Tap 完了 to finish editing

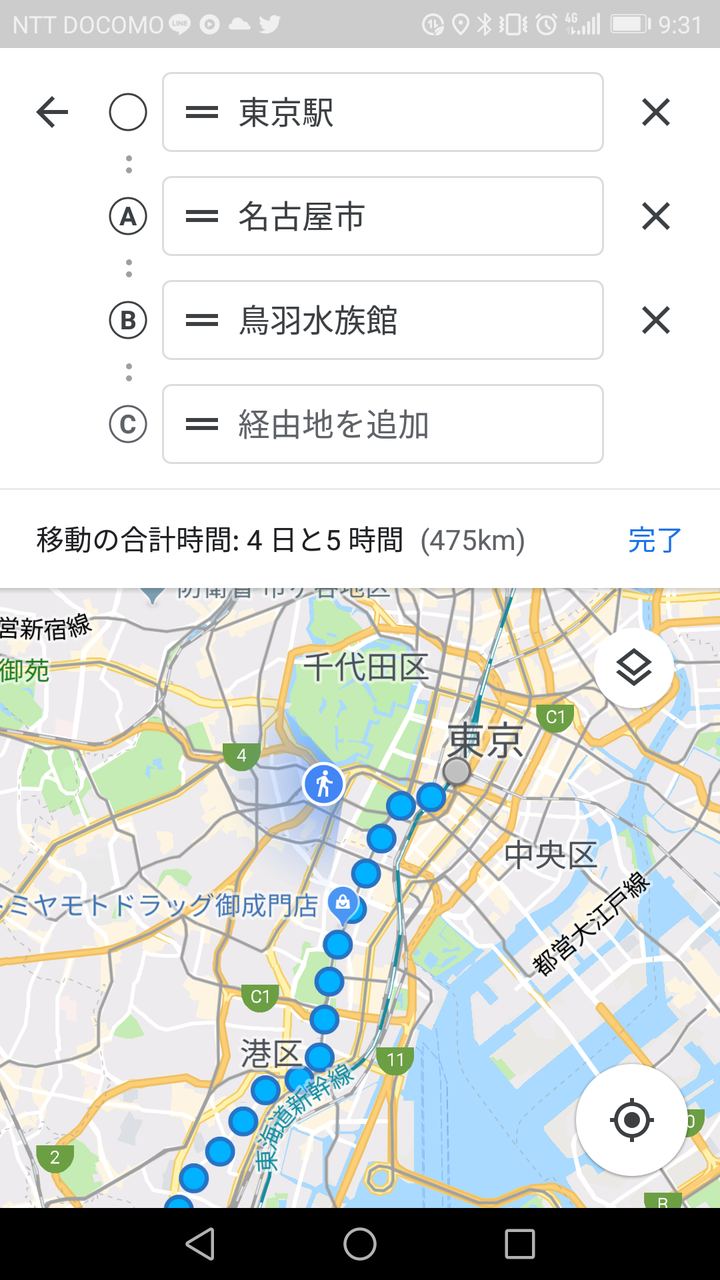(x=655, y=541)
